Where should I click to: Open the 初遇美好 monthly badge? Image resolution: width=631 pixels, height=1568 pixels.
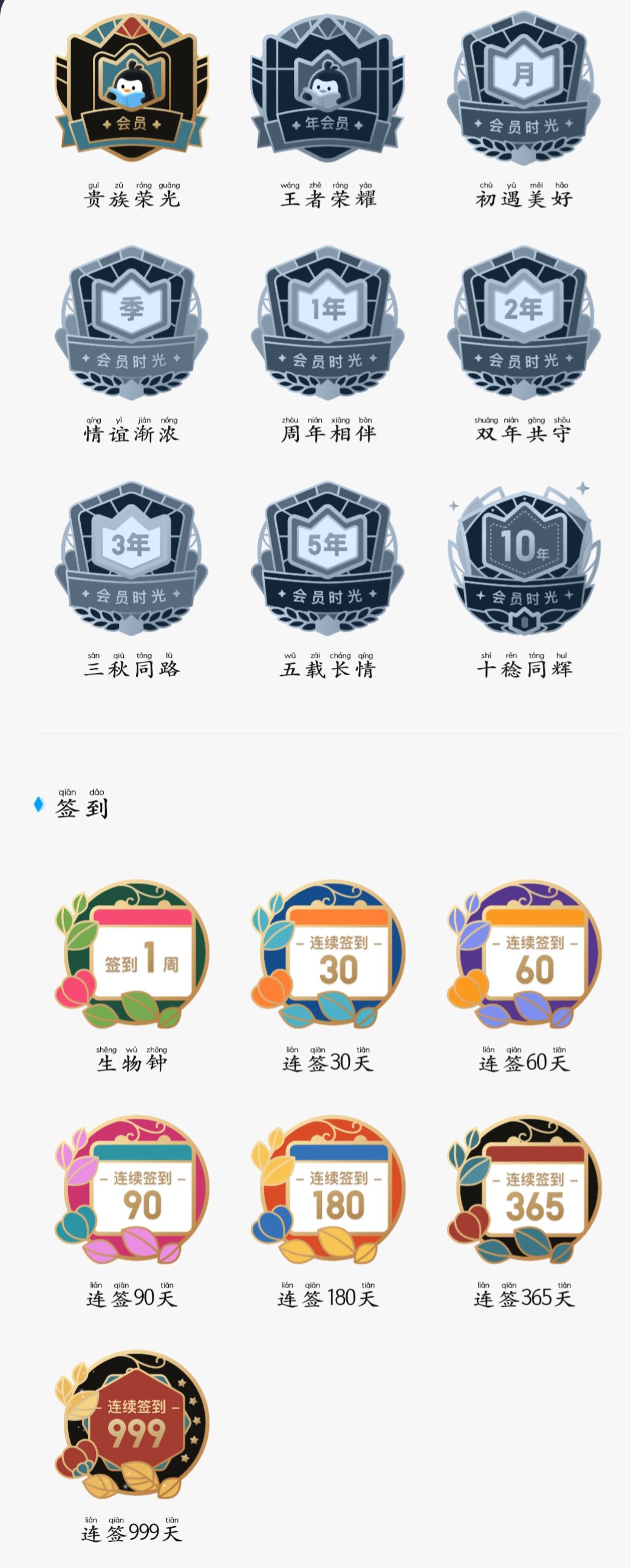tap(524, 89)
